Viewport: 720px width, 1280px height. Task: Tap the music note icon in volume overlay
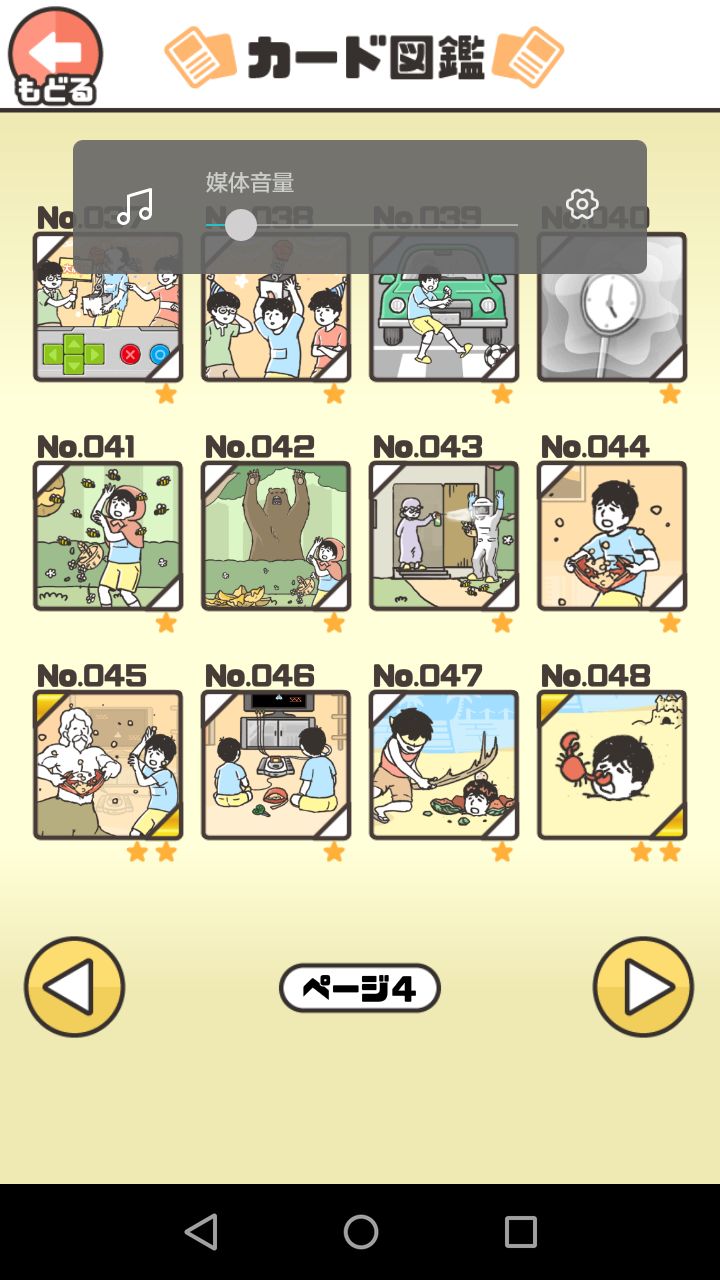click(x=135, y=205)
